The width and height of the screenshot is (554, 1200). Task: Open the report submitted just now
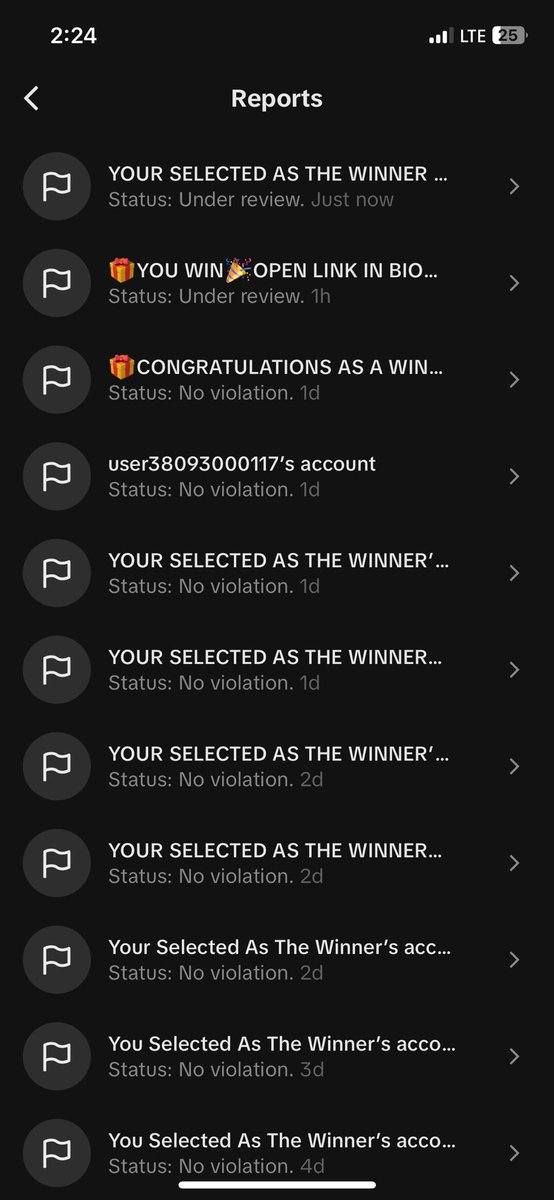277,186
